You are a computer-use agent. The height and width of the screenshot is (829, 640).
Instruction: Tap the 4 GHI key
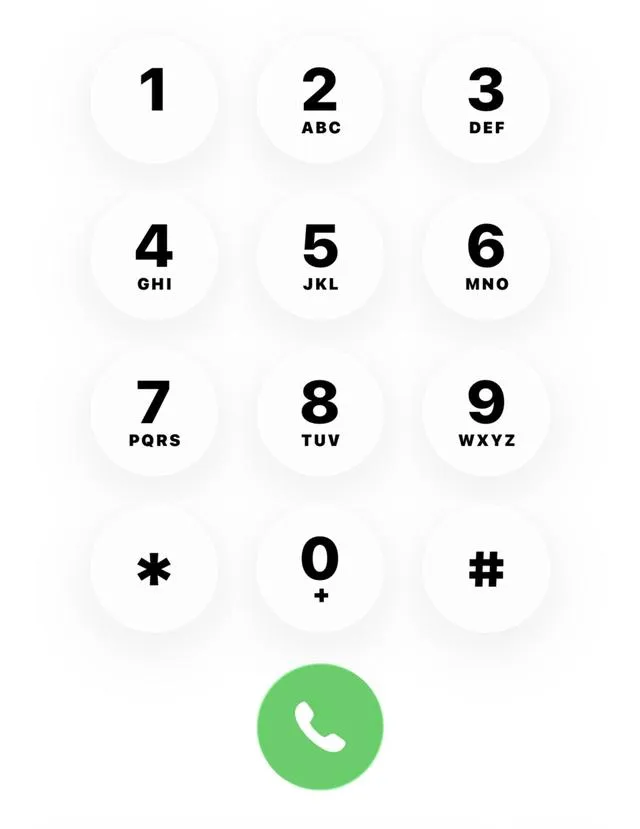[x=154, y=256]
